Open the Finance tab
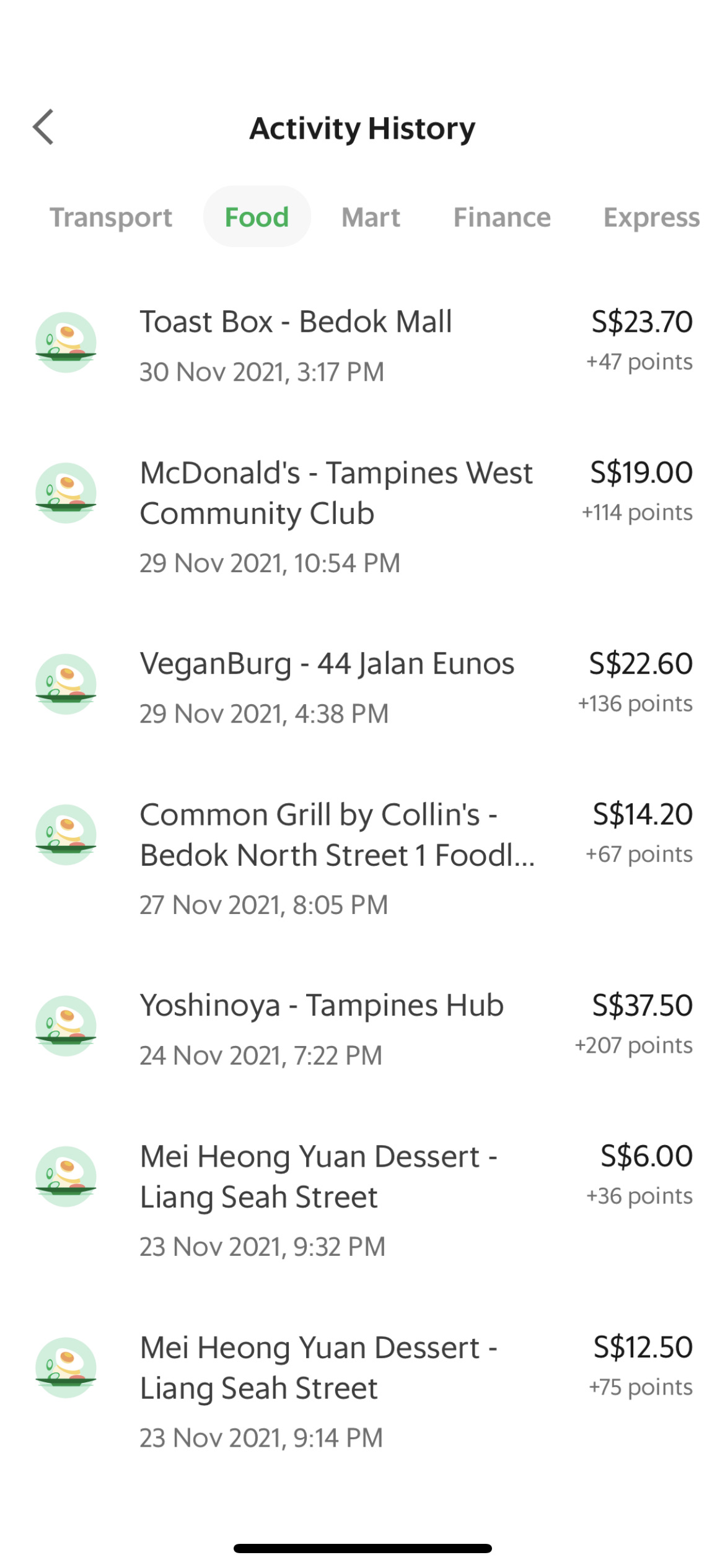The width and height of the screenshot is (725, 1568). [x=502, y=217]
